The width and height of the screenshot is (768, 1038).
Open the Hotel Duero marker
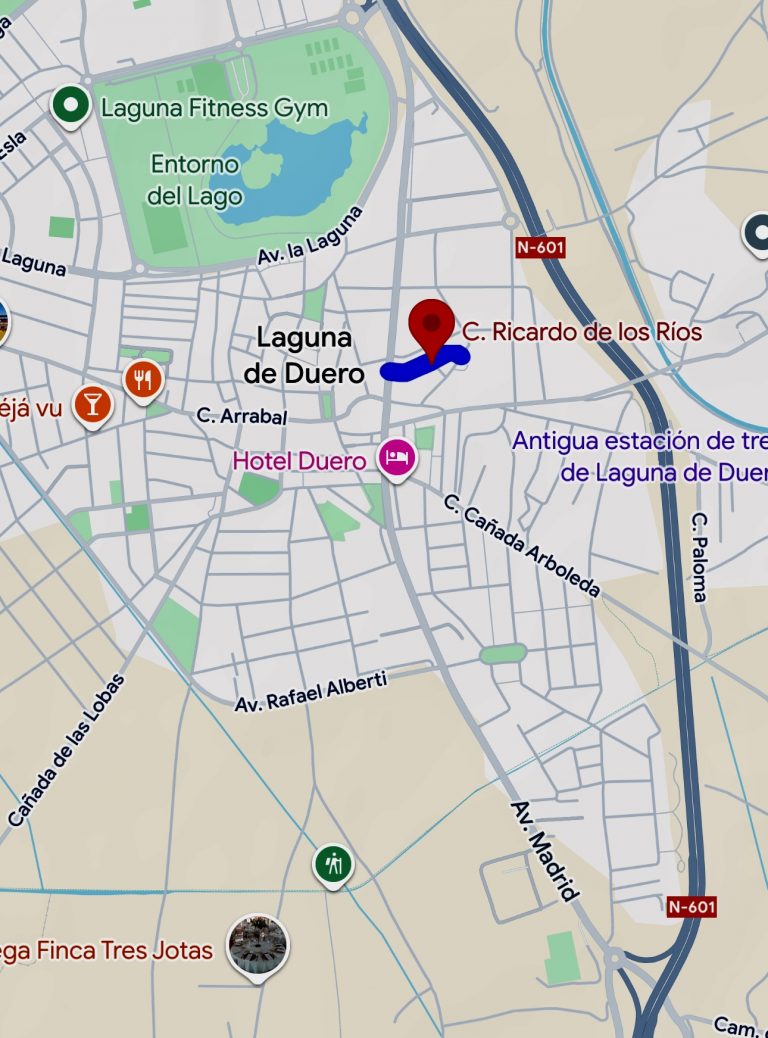tap(397, 459)
